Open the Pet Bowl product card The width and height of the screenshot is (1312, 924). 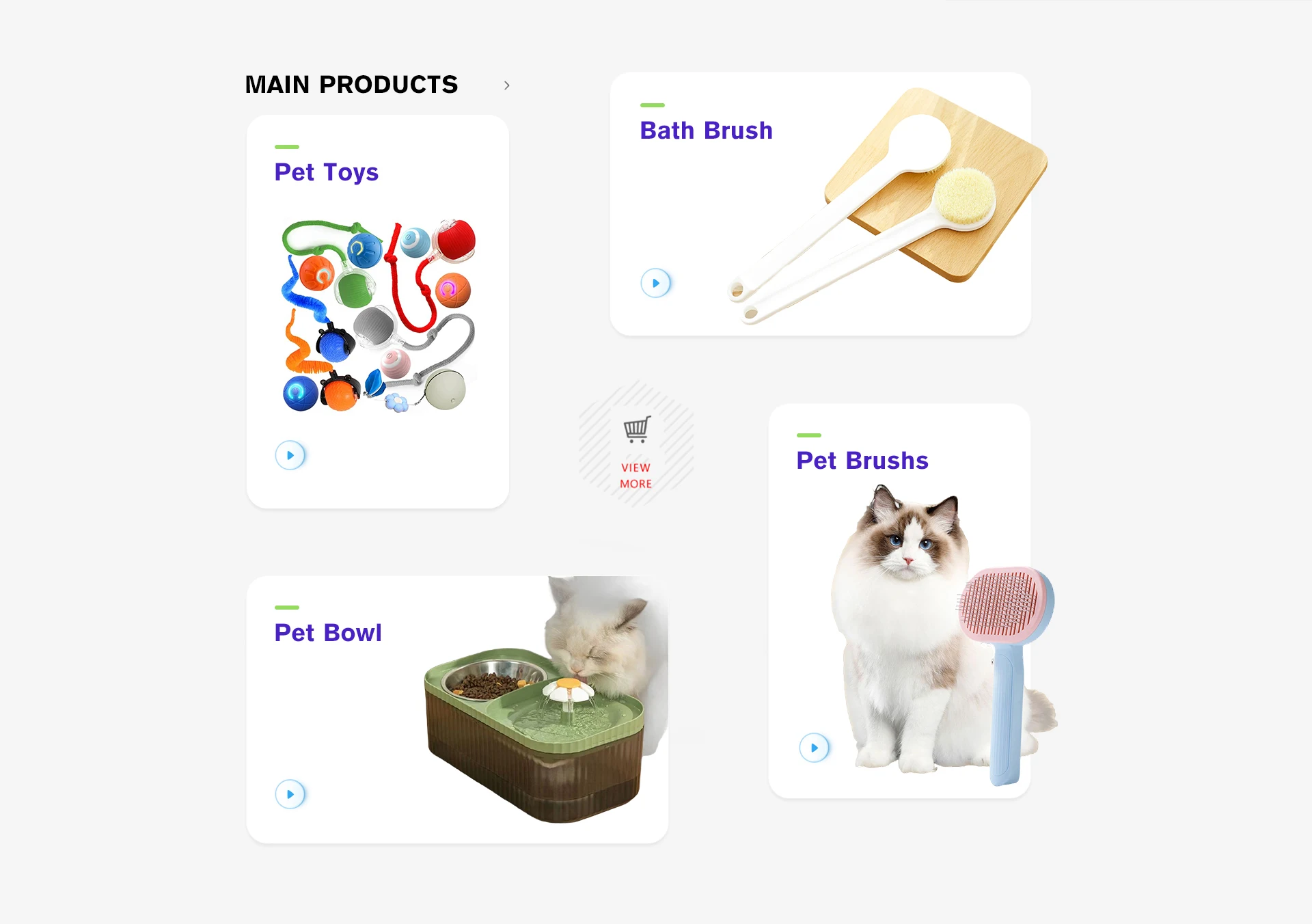point(457,709)
